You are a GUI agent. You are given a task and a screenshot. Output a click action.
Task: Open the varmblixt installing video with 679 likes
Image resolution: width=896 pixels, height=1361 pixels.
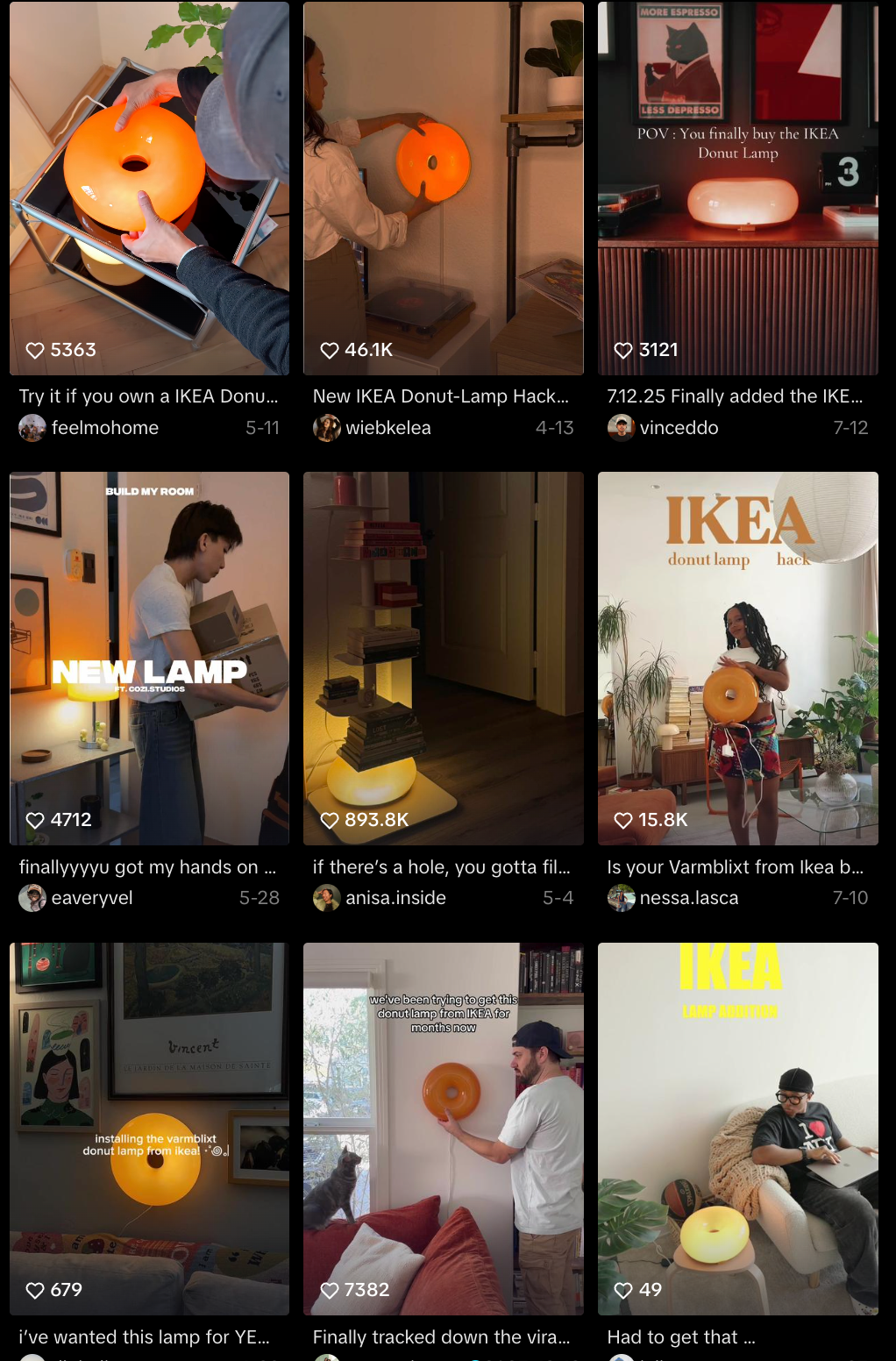click(149, 1128)
